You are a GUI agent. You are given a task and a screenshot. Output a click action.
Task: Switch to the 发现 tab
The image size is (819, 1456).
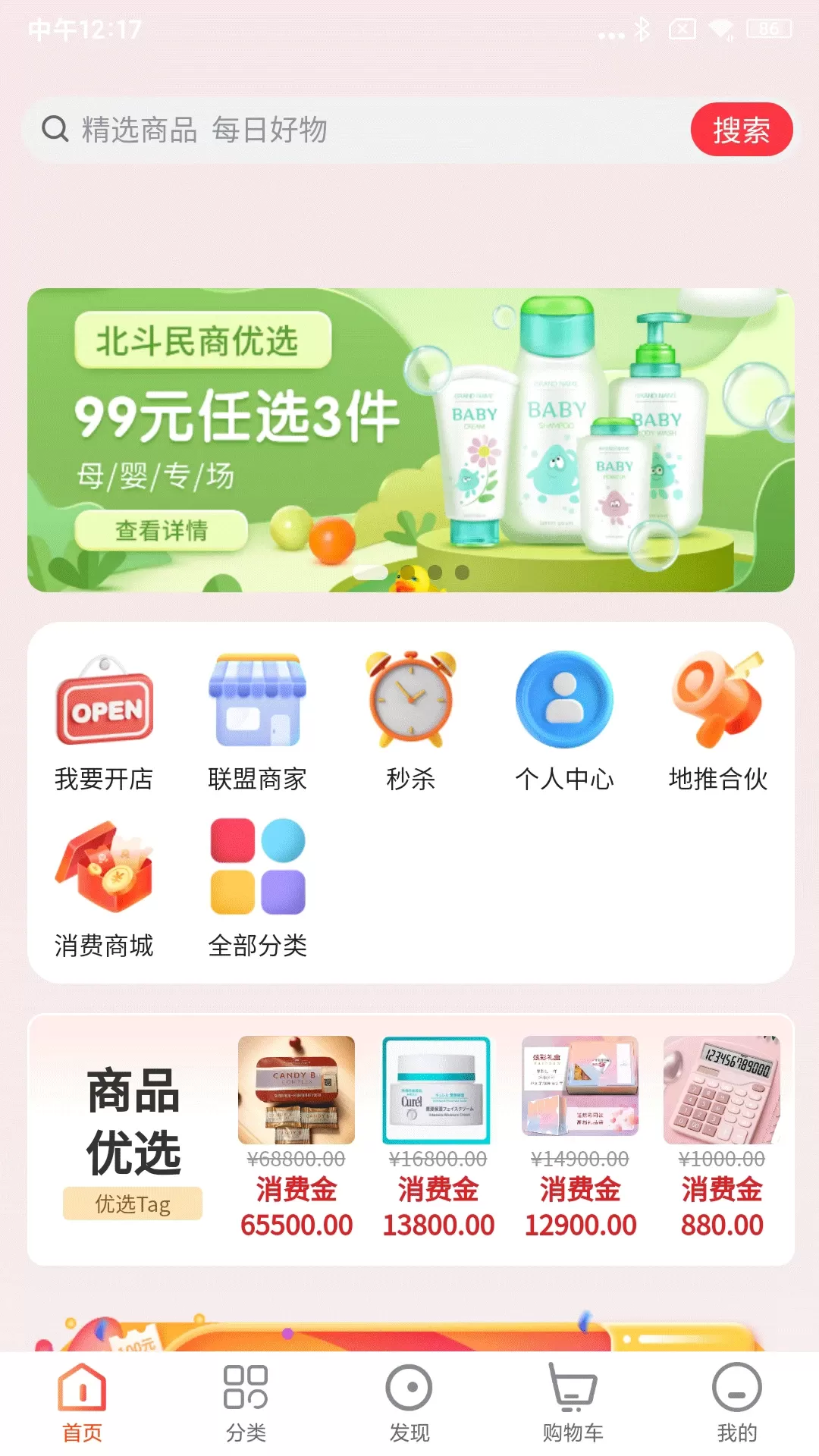click(x=409, y=1403)
